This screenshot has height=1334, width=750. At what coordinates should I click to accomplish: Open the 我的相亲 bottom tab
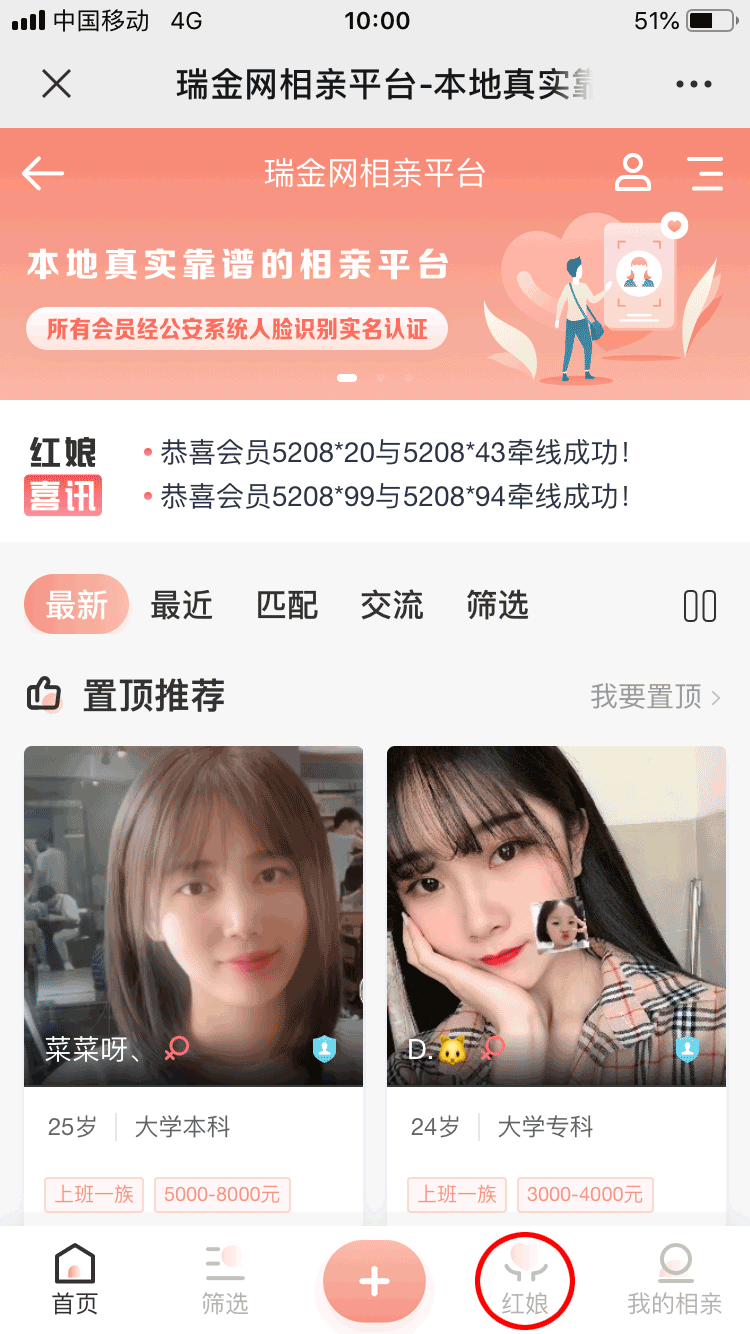pyautogui.click(x=674, y=1280)
